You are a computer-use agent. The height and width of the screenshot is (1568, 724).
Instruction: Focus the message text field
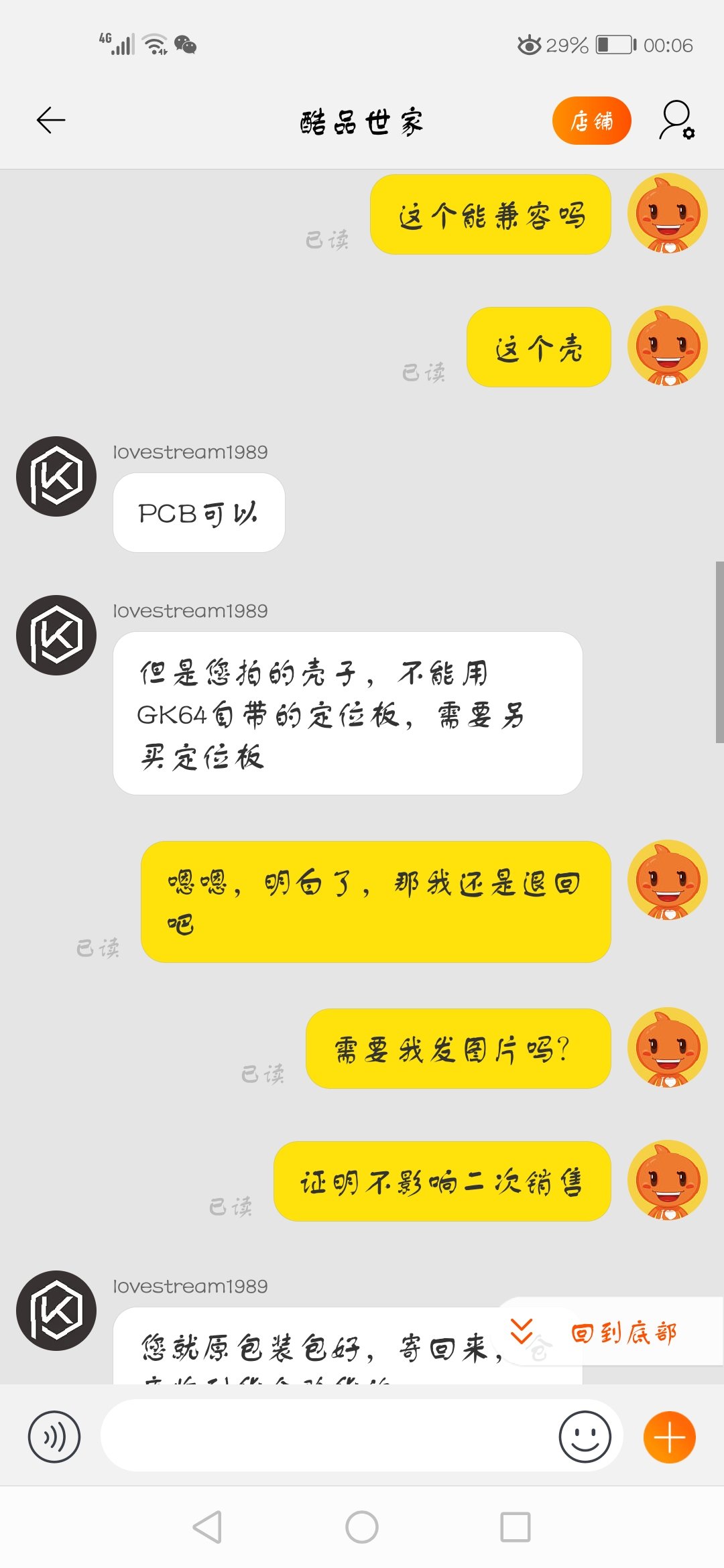(x=328, y=1436)
